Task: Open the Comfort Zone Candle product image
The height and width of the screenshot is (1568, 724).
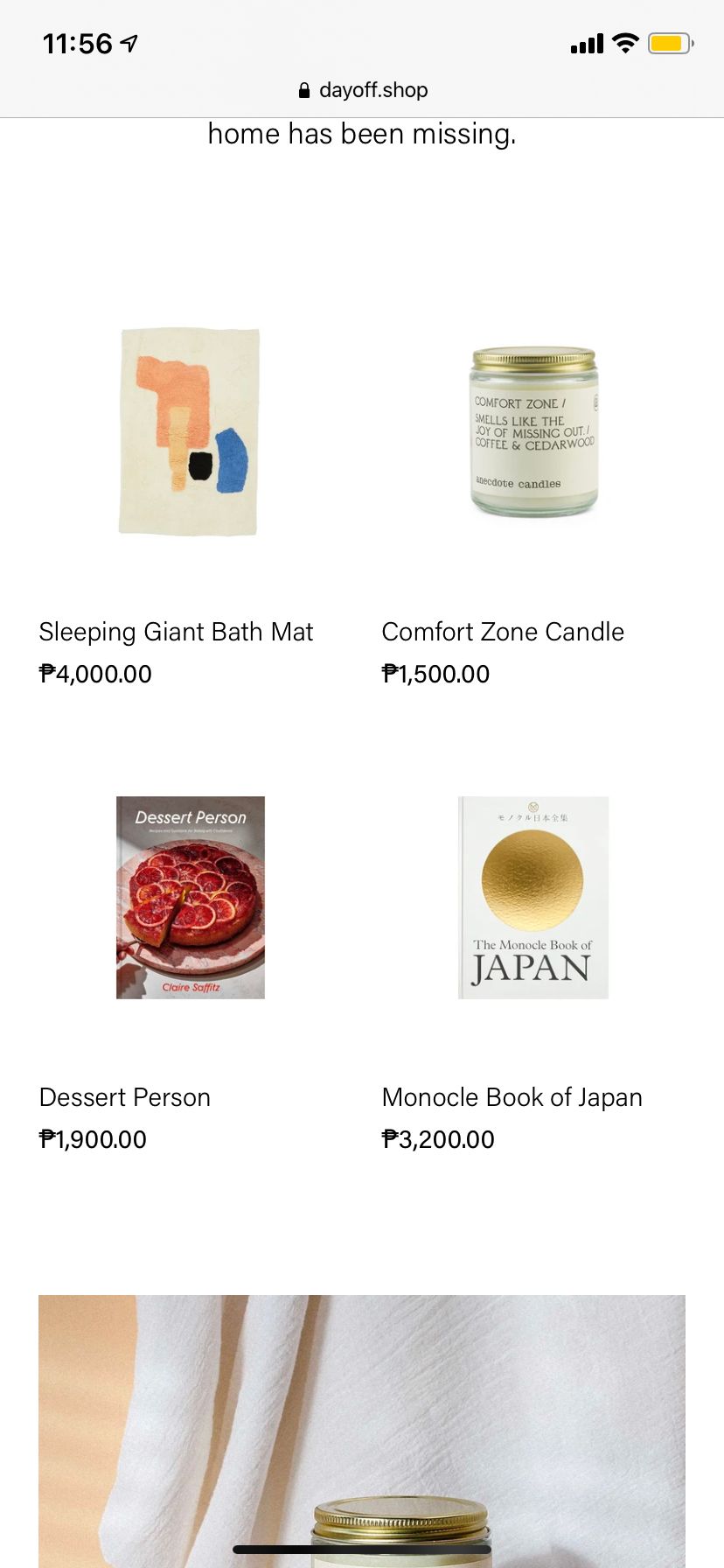Action: tap(533, 431)
